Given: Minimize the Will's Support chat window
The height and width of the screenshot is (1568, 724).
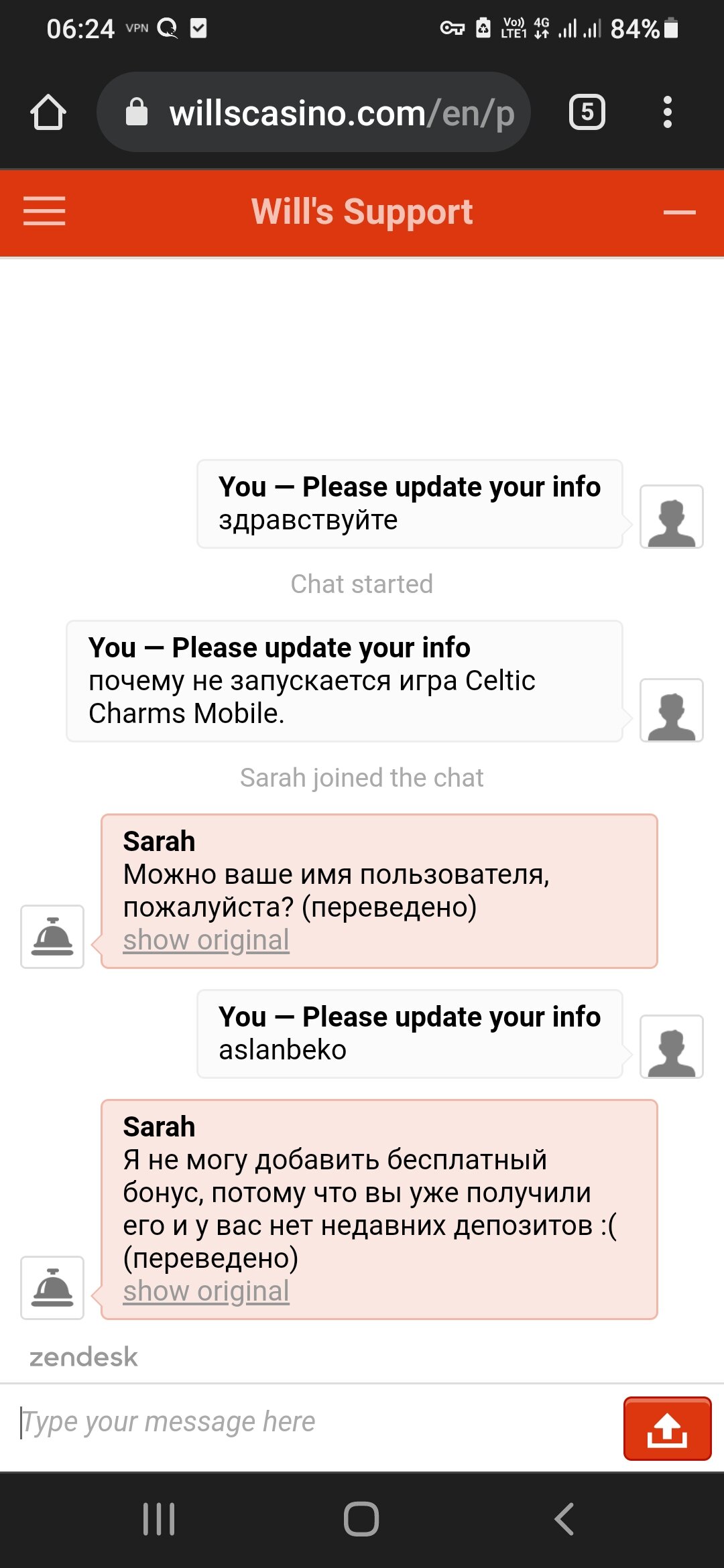Looking at the screenshot, I should pos(679,212).
